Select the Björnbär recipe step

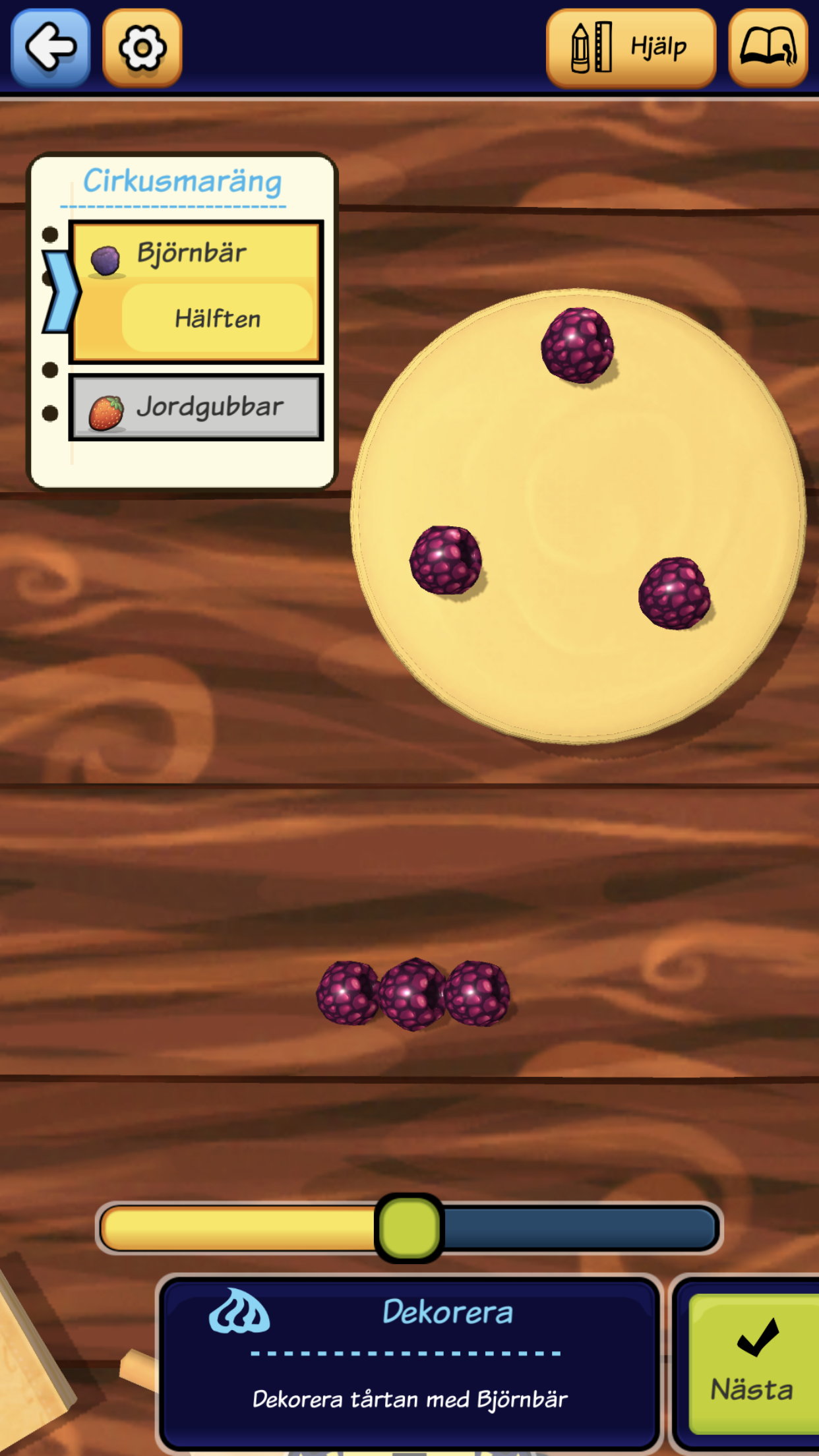(196, 291)
